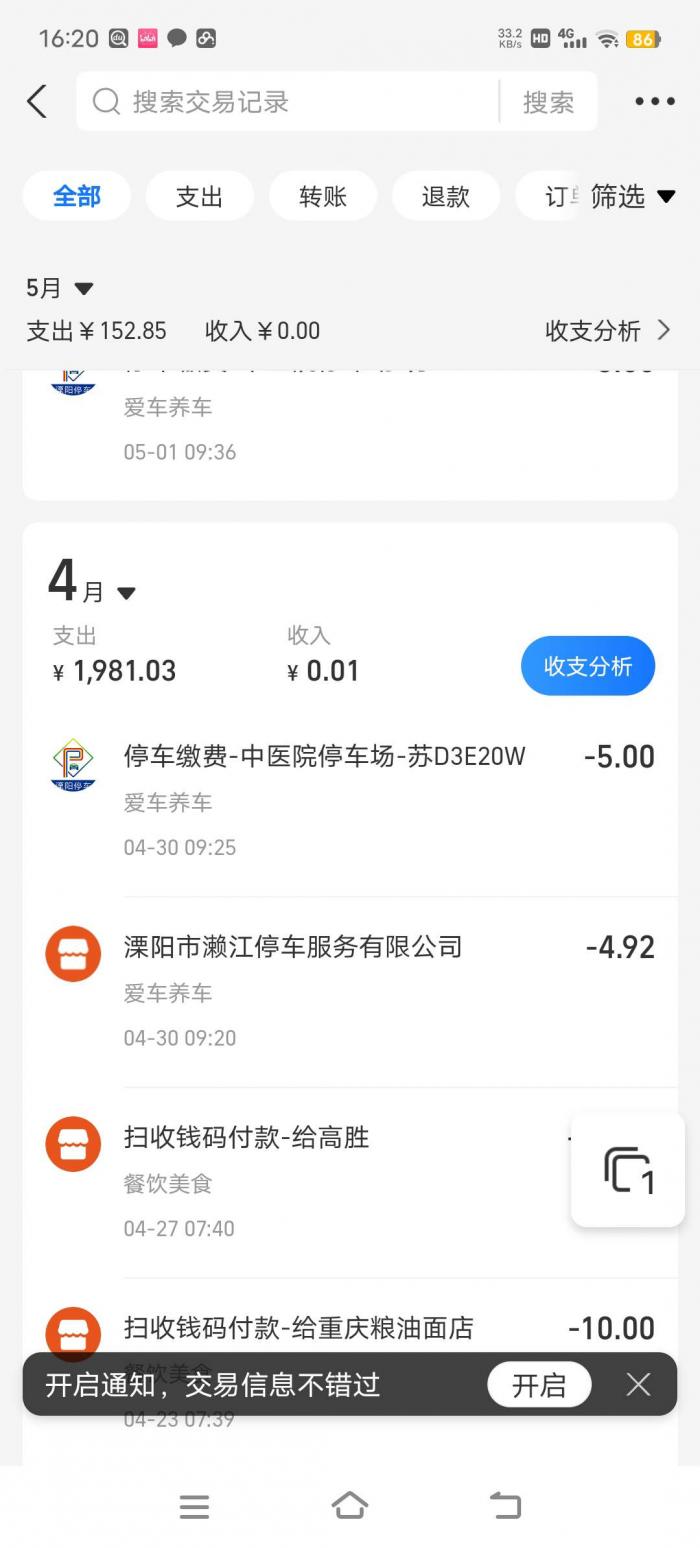Open the 筛选 dropdown
Screen dimensions: 700x1548
[x=632, y=196]
